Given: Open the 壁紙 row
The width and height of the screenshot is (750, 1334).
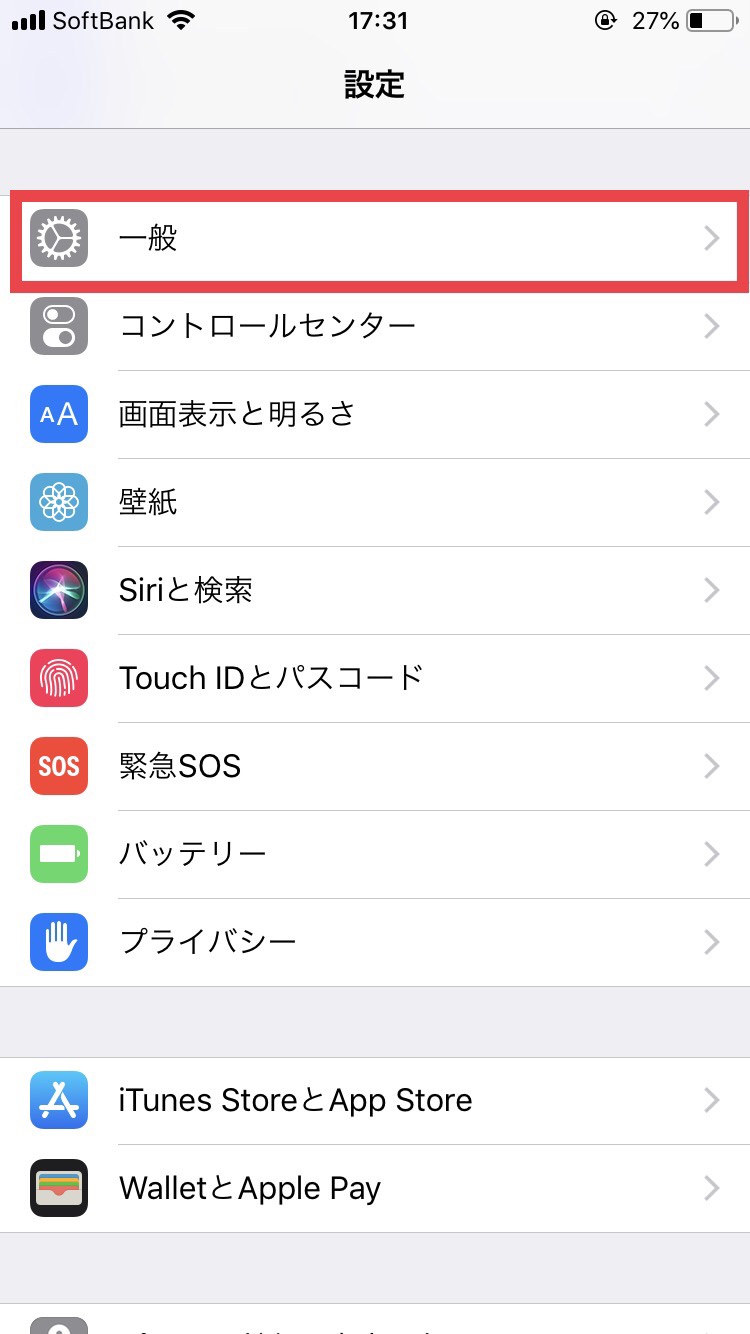Looking at the screenshot, I should tap(375, 502).
